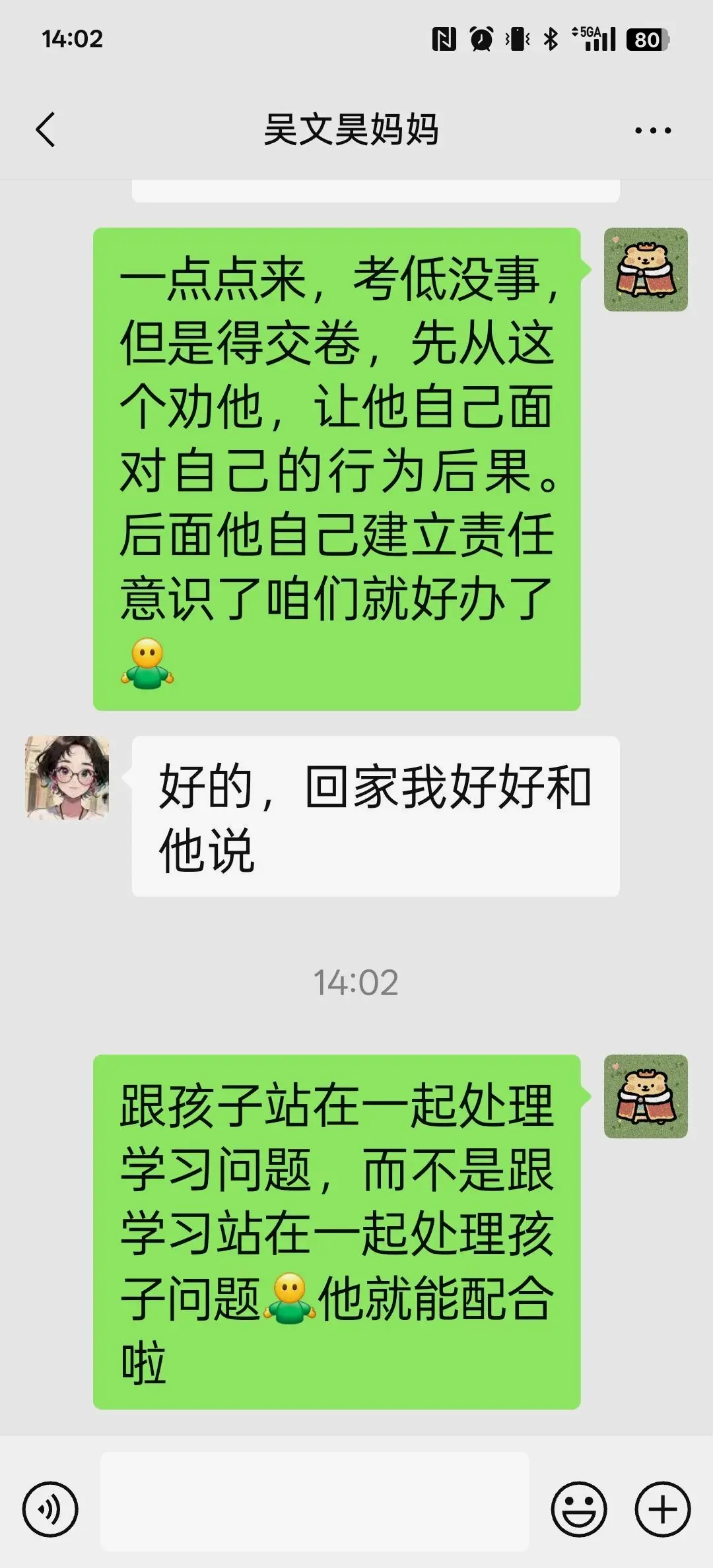Go back from the 吴文昊妈妈 chat

pyautogui.click(x=45, y=129)
